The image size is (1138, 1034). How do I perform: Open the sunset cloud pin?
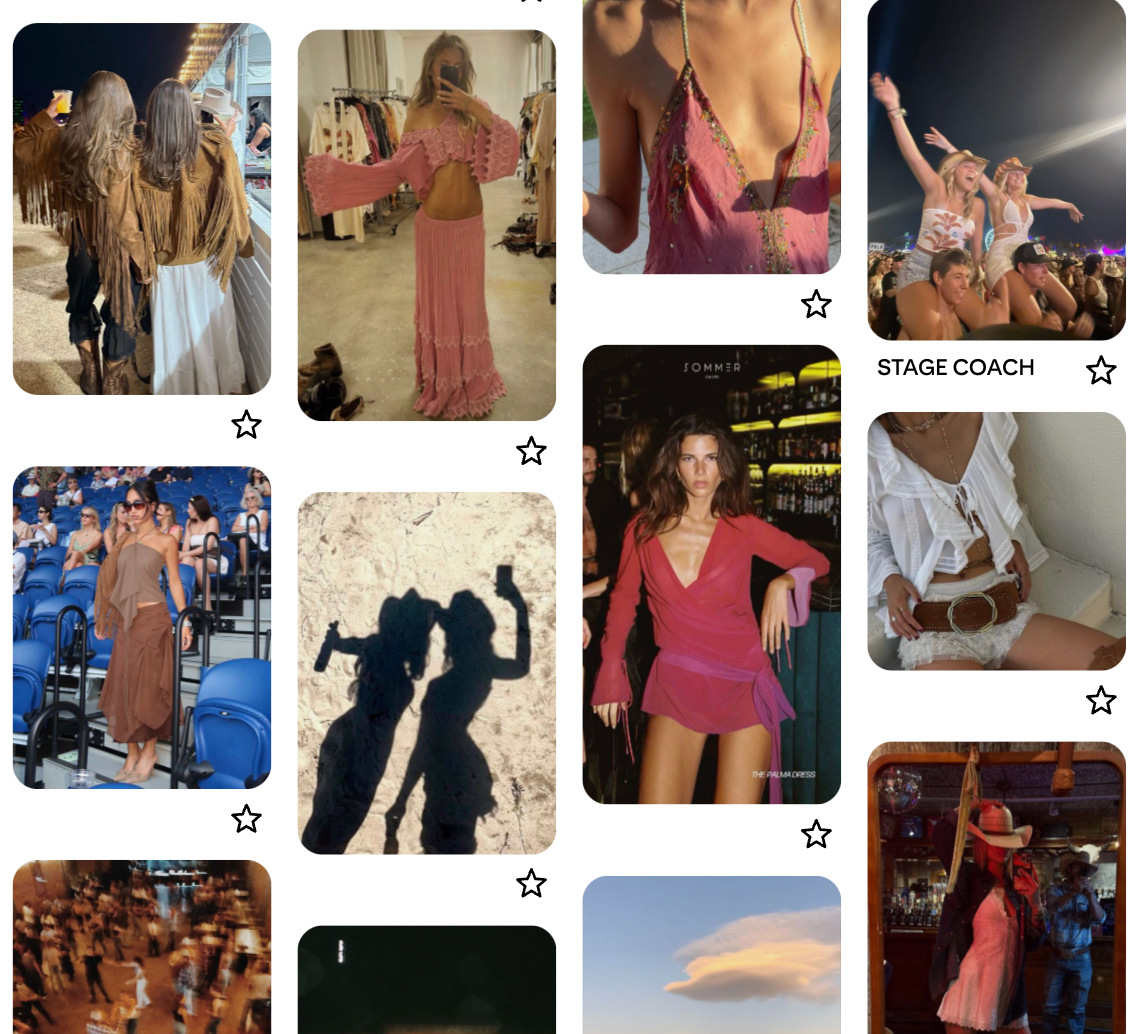click(711, 954)
